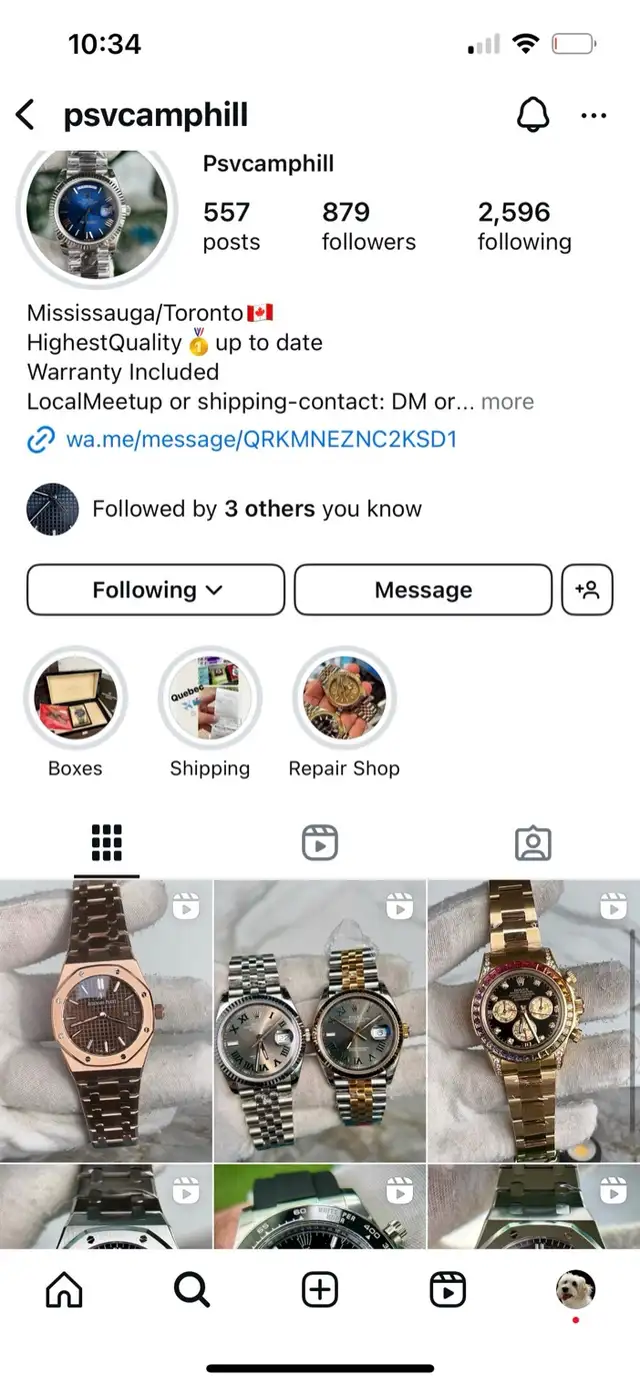The image size is (640, 1387).
Task: Switch to the tagged posts tab
Action: [x=533, y=843]
